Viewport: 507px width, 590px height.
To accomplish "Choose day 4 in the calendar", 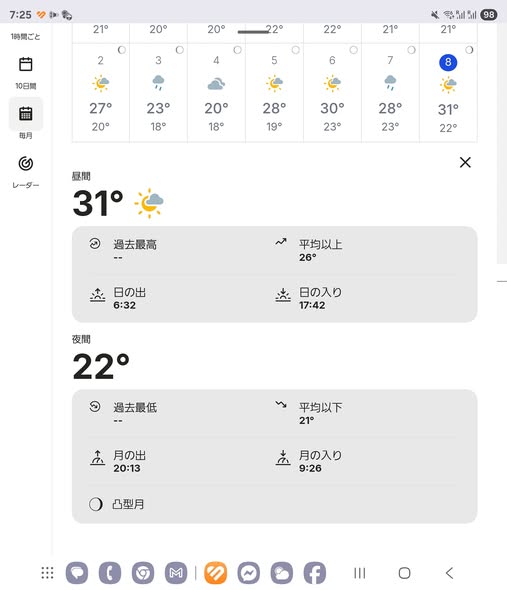I will [216, 93].
